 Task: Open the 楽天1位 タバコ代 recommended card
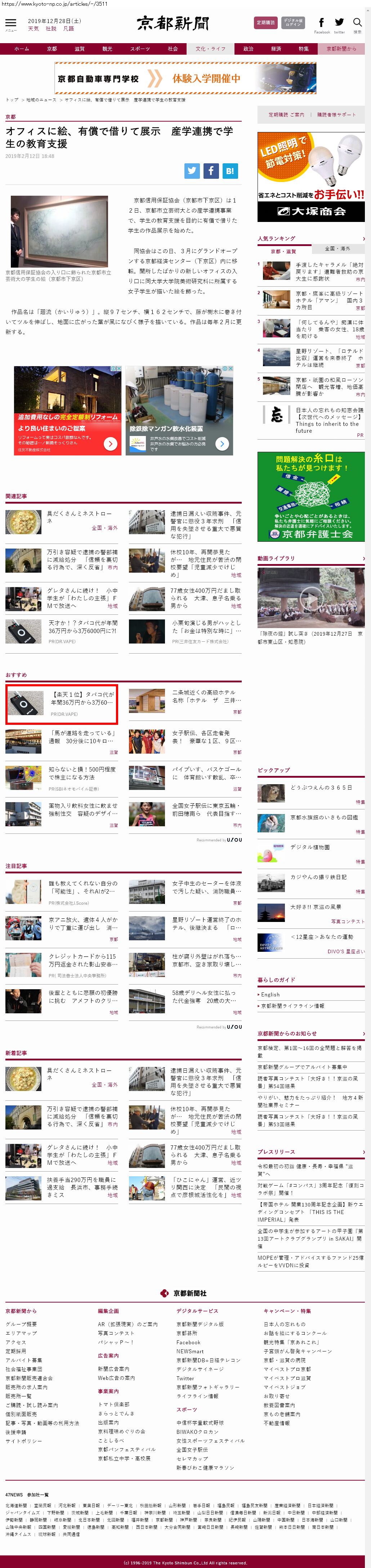click(62, 703)
